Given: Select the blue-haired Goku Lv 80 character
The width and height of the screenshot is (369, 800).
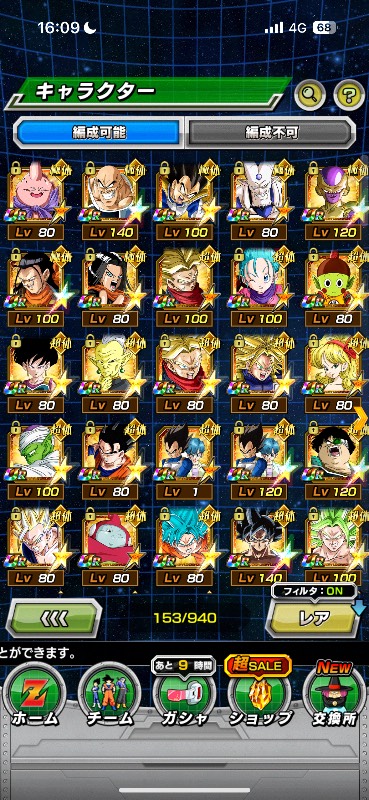Looking at the screenshot, I should 184,546.
